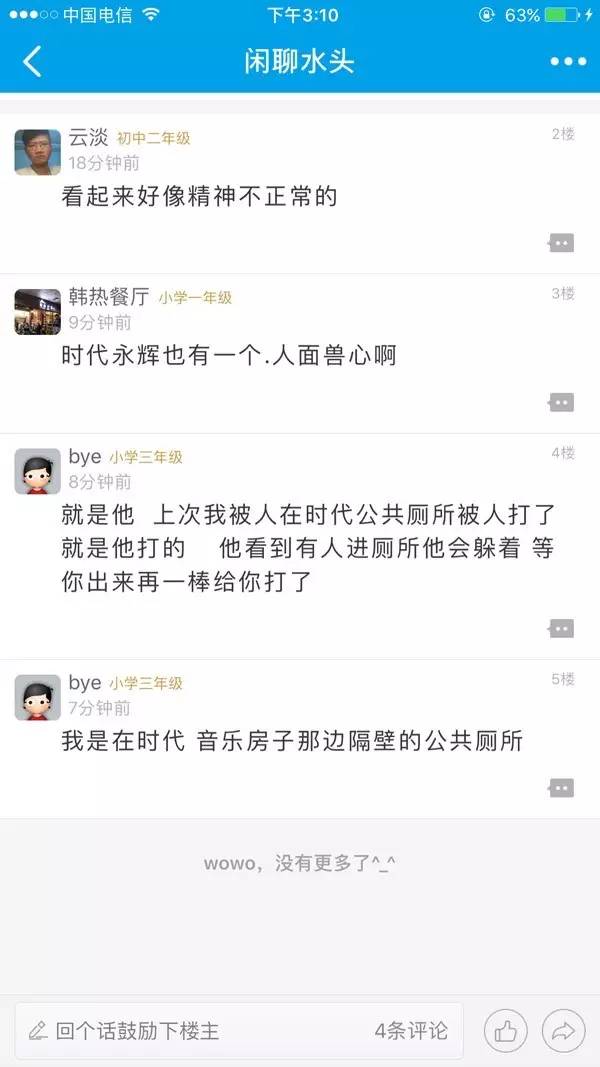Reply to bye's 5楼 comment

point(562,787)
